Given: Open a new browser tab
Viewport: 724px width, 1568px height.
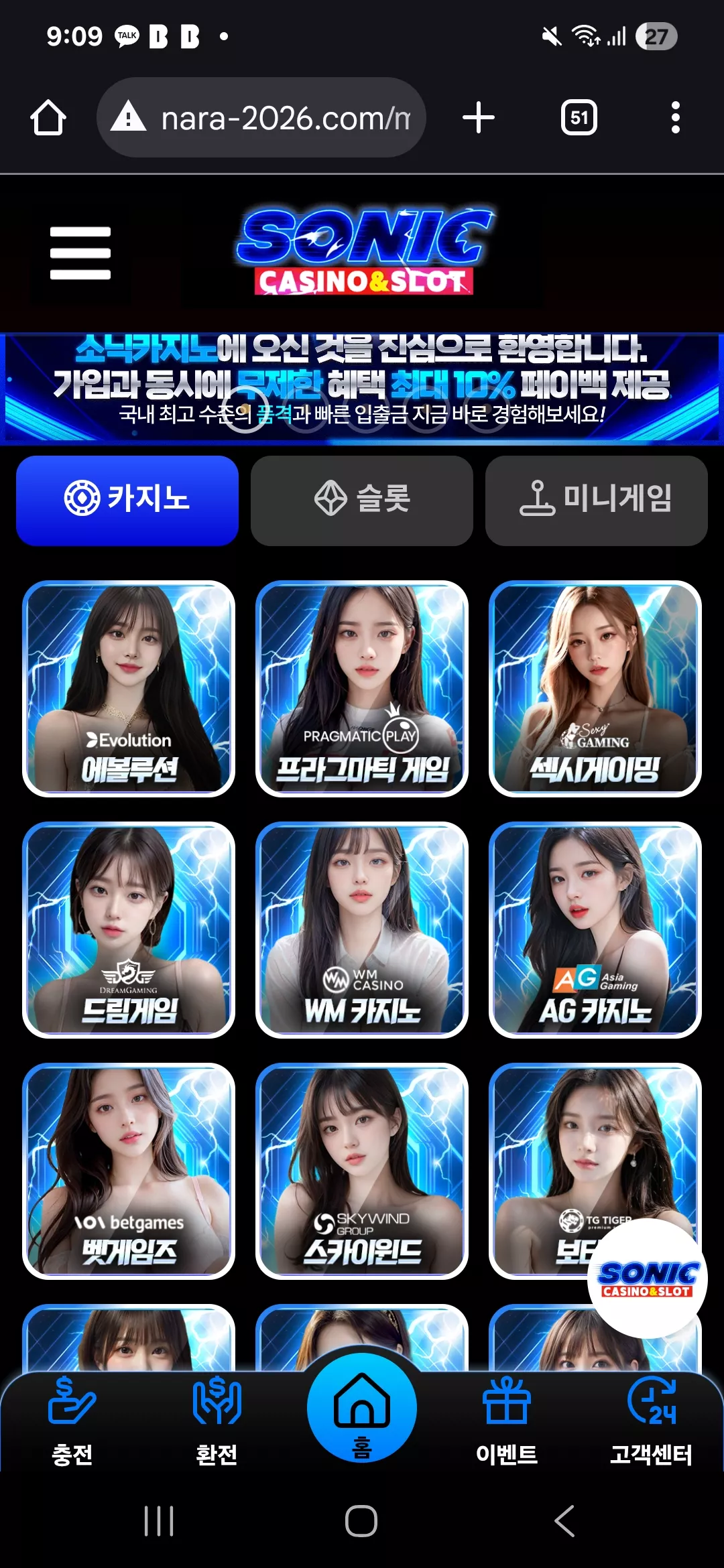Looking at the screenshot, I should click(x=479, y=118).
